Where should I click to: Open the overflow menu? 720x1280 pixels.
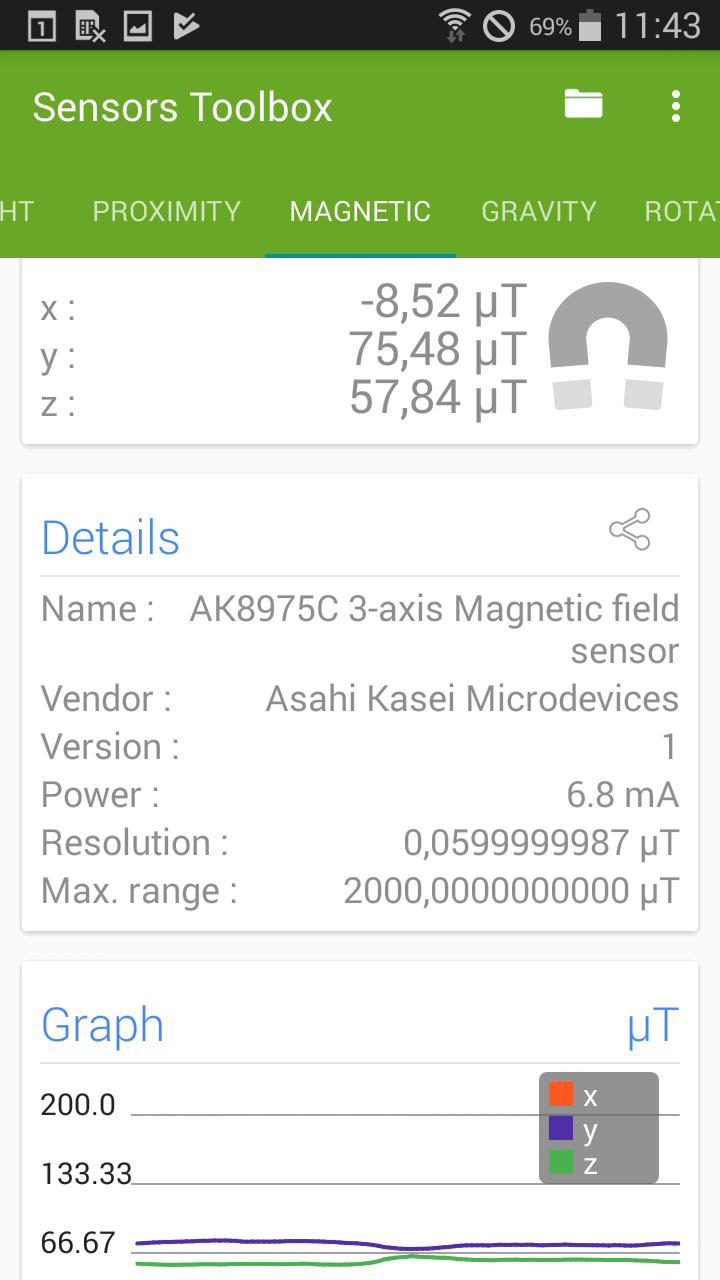(x=676, y=105)
